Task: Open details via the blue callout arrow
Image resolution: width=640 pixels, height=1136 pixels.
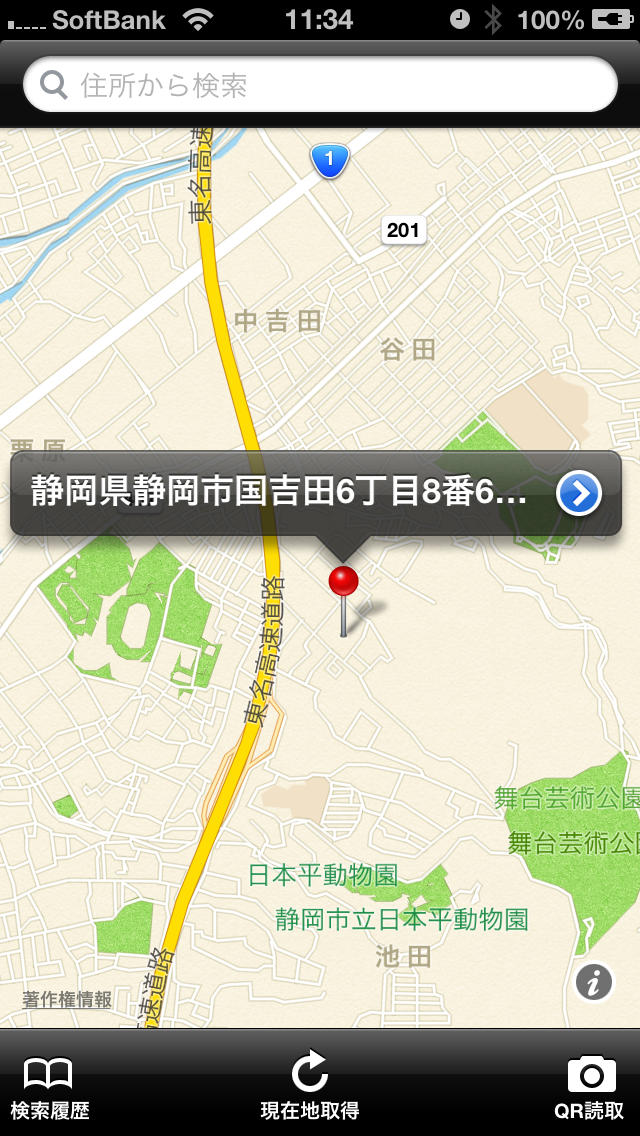Action: pyautogui.click(x=578, y=493)
